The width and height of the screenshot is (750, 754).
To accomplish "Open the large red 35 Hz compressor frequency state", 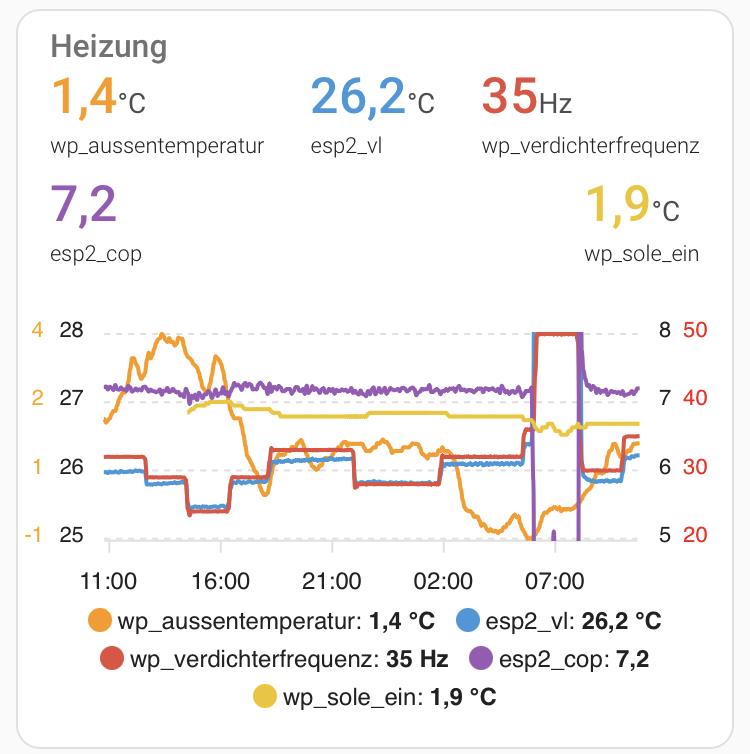I will [x=527, y=99].
